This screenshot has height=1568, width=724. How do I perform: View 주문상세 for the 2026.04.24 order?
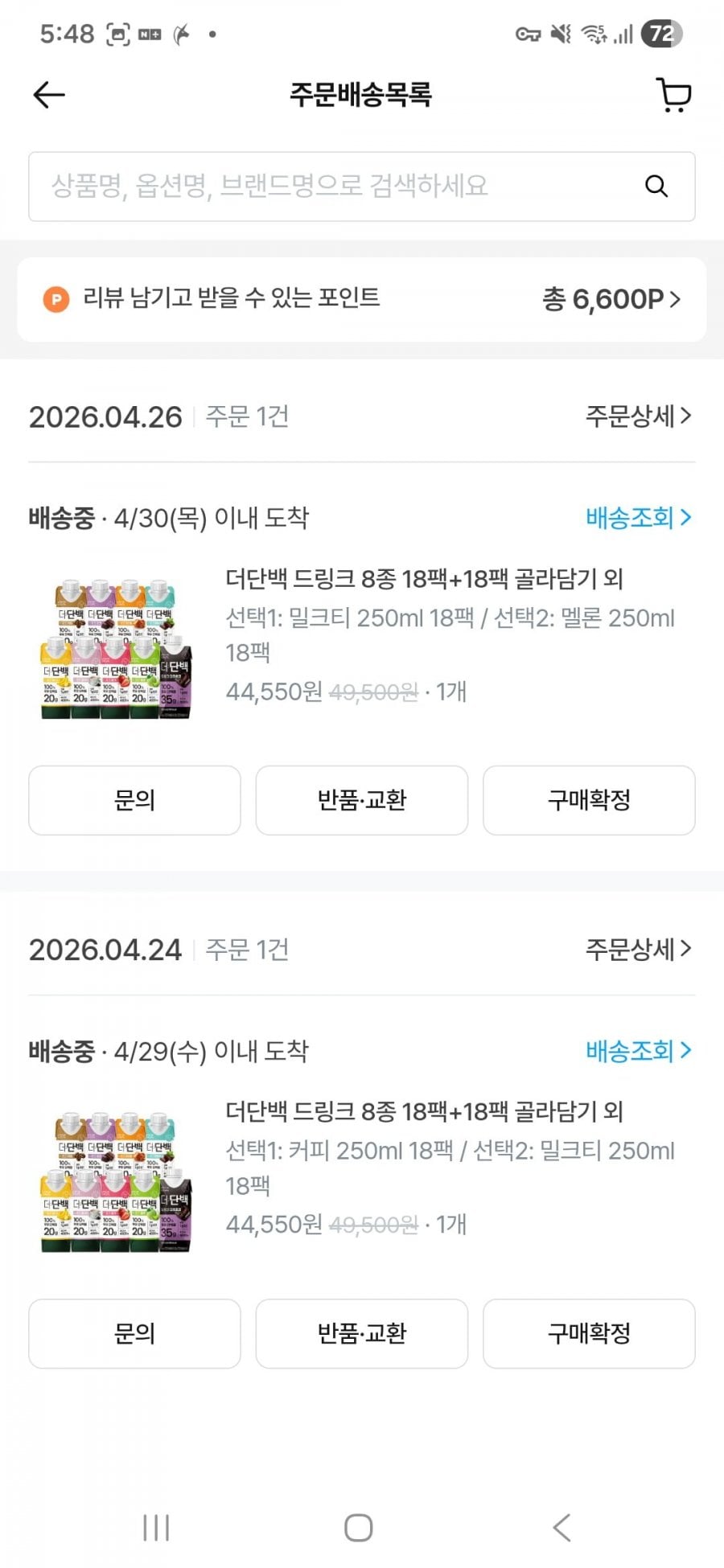coord(638,949)
